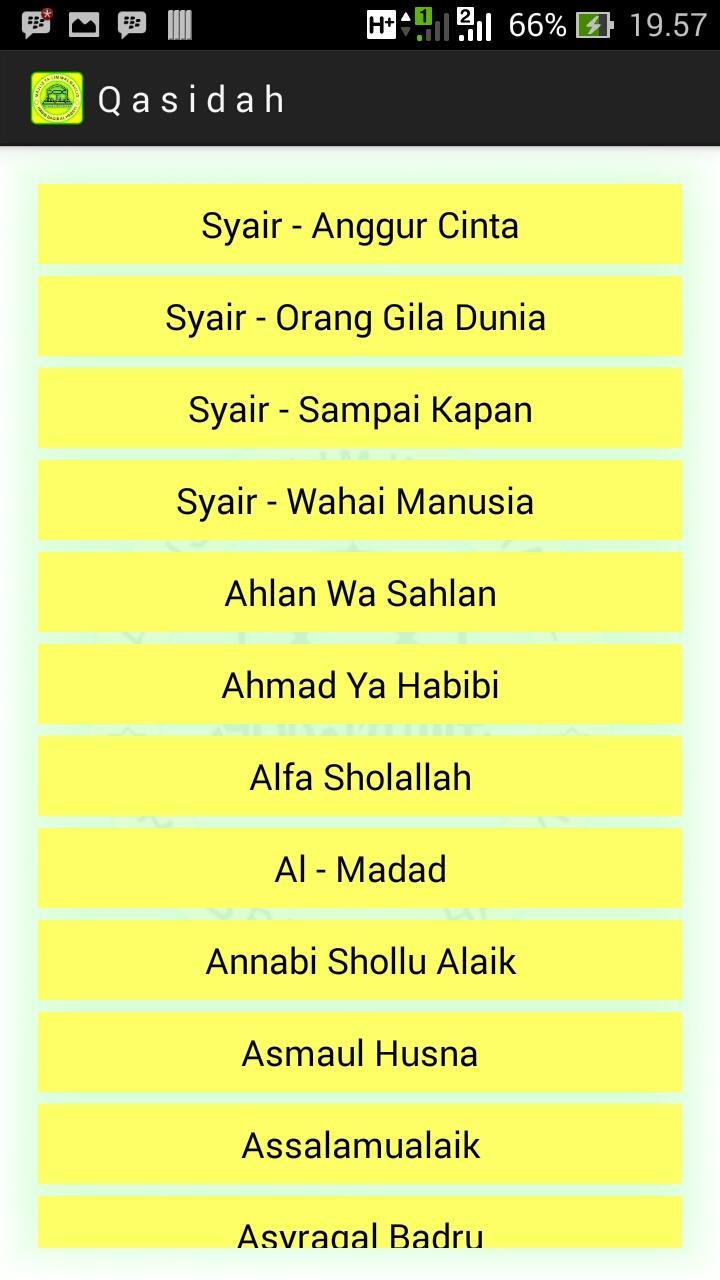Open the Qasidah app logo icon

click(58, 97)
